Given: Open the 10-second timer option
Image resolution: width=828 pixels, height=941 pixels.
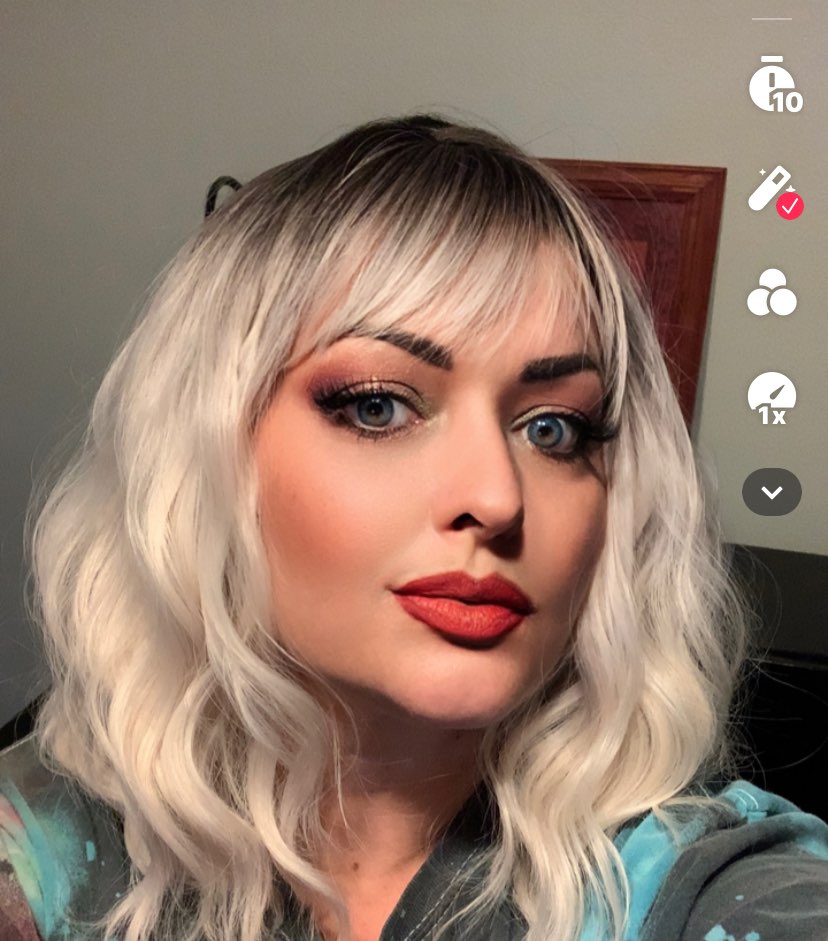Looking at the screenshot, I should click(773, 86).
